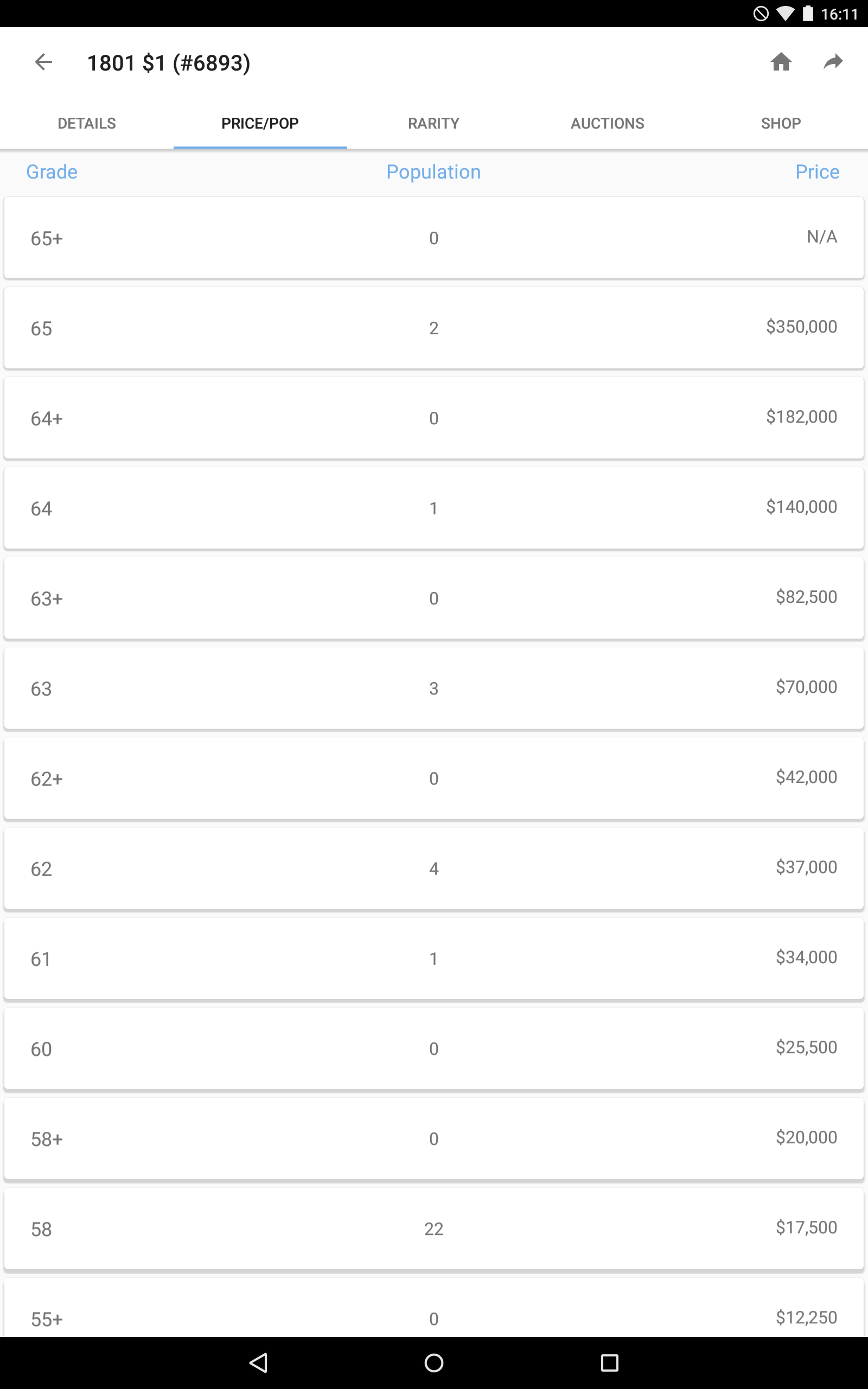The height and width of the screenshot is (1389, 868).
Task: Select the Price/Pop tab
Action: click(260, 123)
